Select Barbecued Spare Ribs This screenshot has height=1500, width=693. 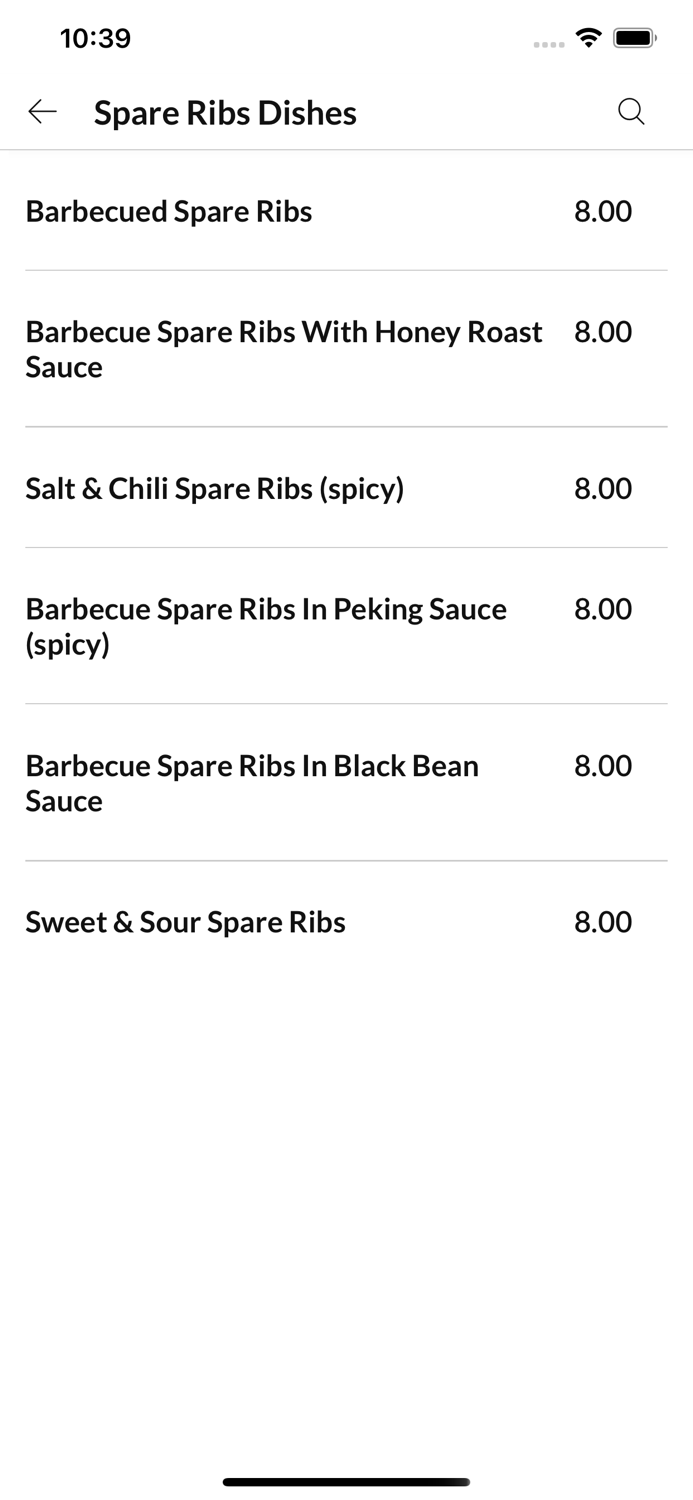tap(346, 211)
